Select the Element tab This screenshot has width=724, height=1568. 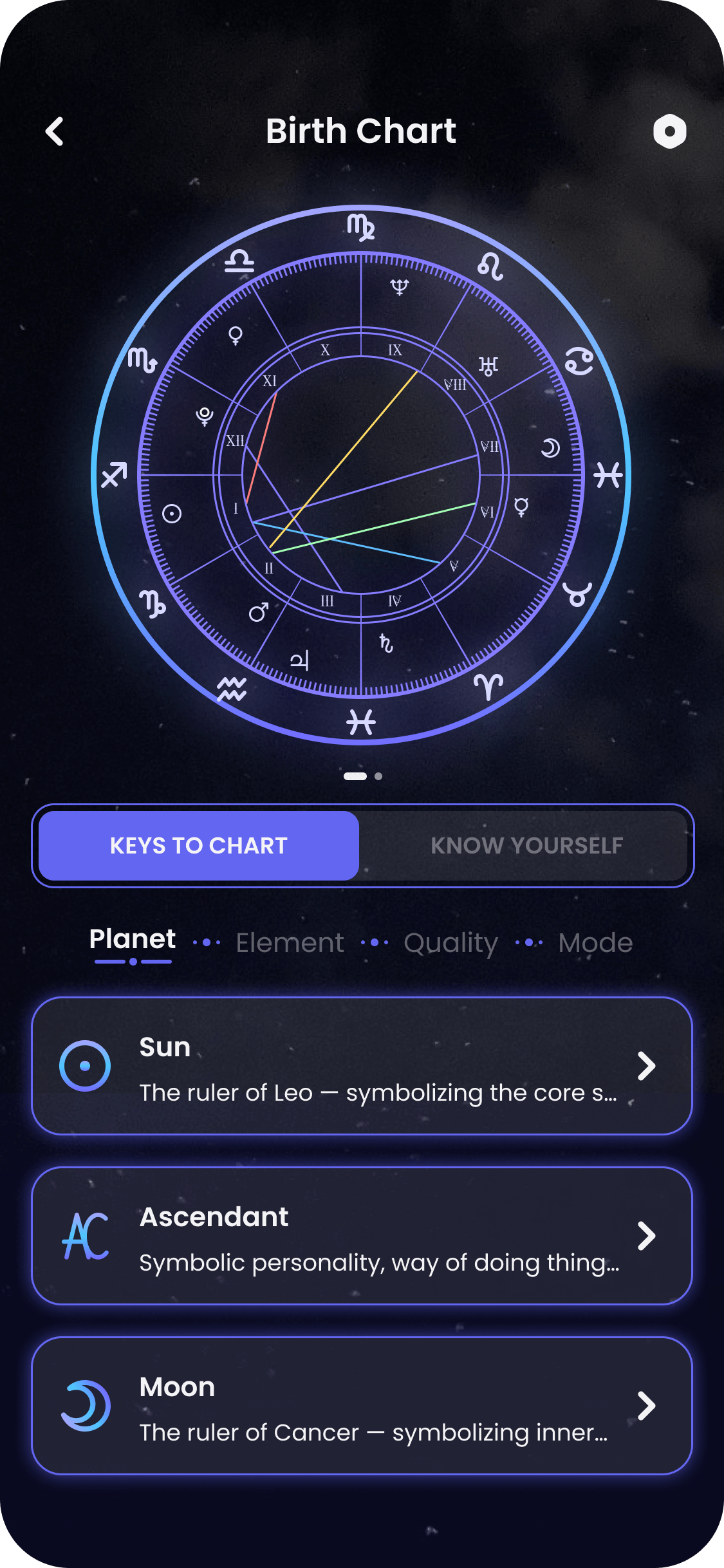click(x=290, y=942)
